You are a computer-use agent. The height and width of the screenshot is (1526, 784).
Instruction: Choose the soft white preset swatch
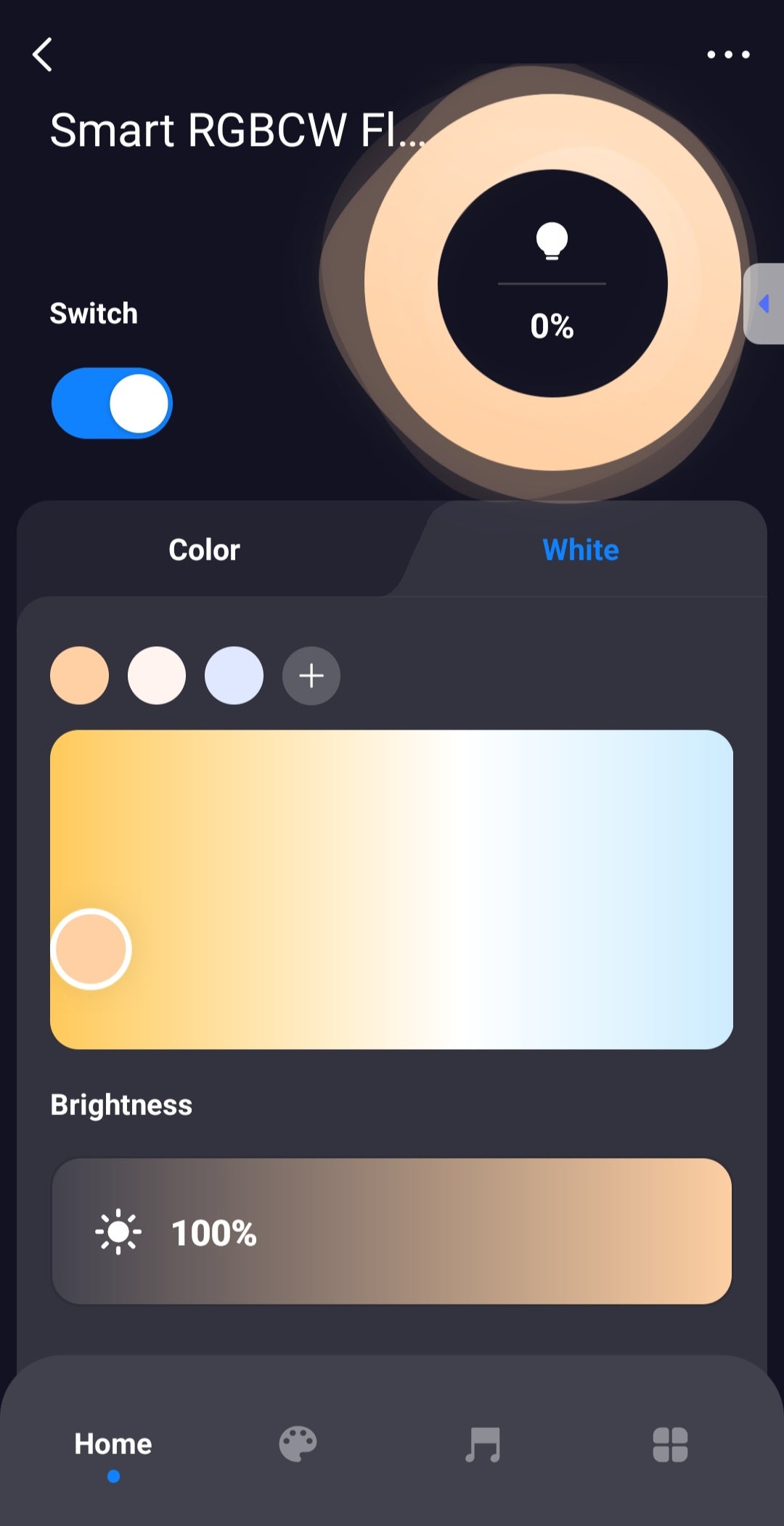[x=157, y=676]
